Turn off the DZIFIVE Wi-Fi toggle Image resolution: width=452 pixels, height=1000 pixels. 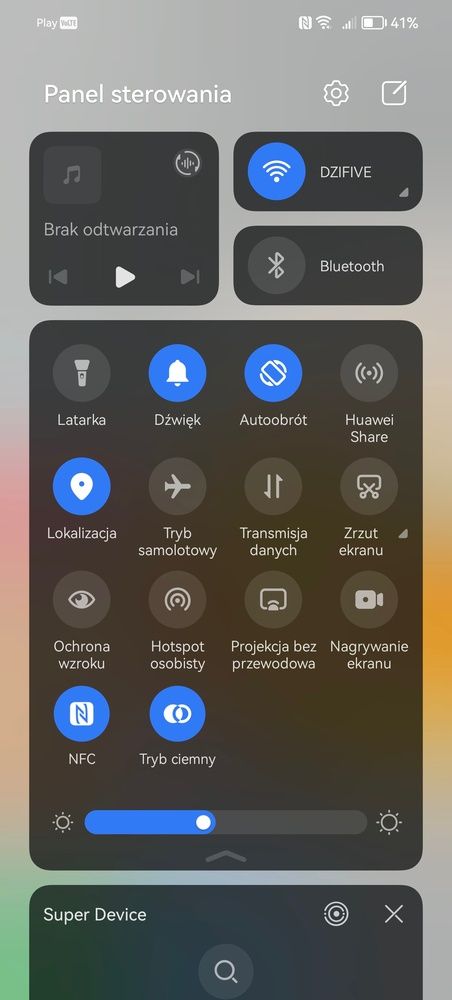(x=276, y=171)
